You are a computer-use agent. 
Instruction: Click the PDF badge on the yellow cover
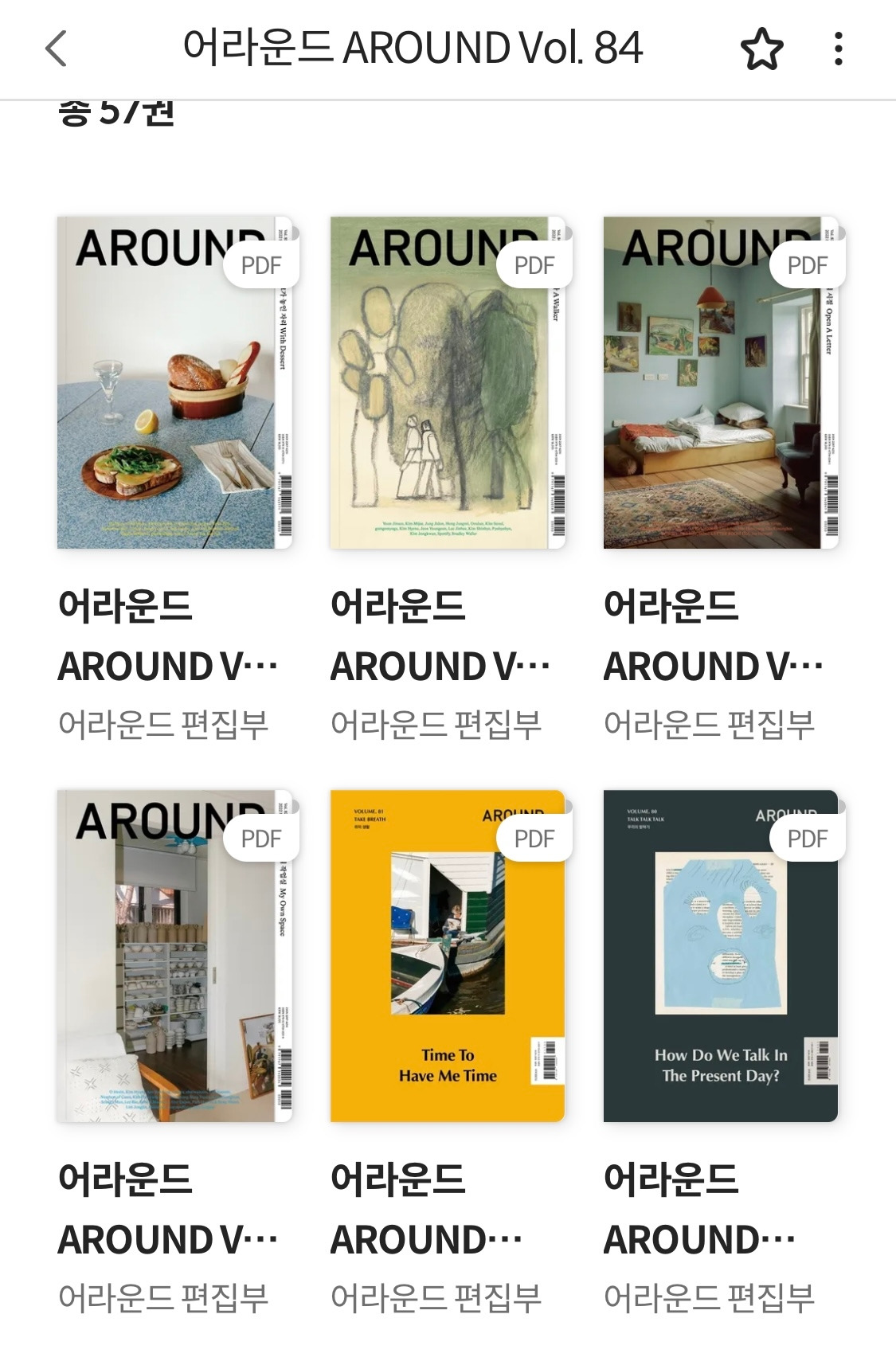535,838
